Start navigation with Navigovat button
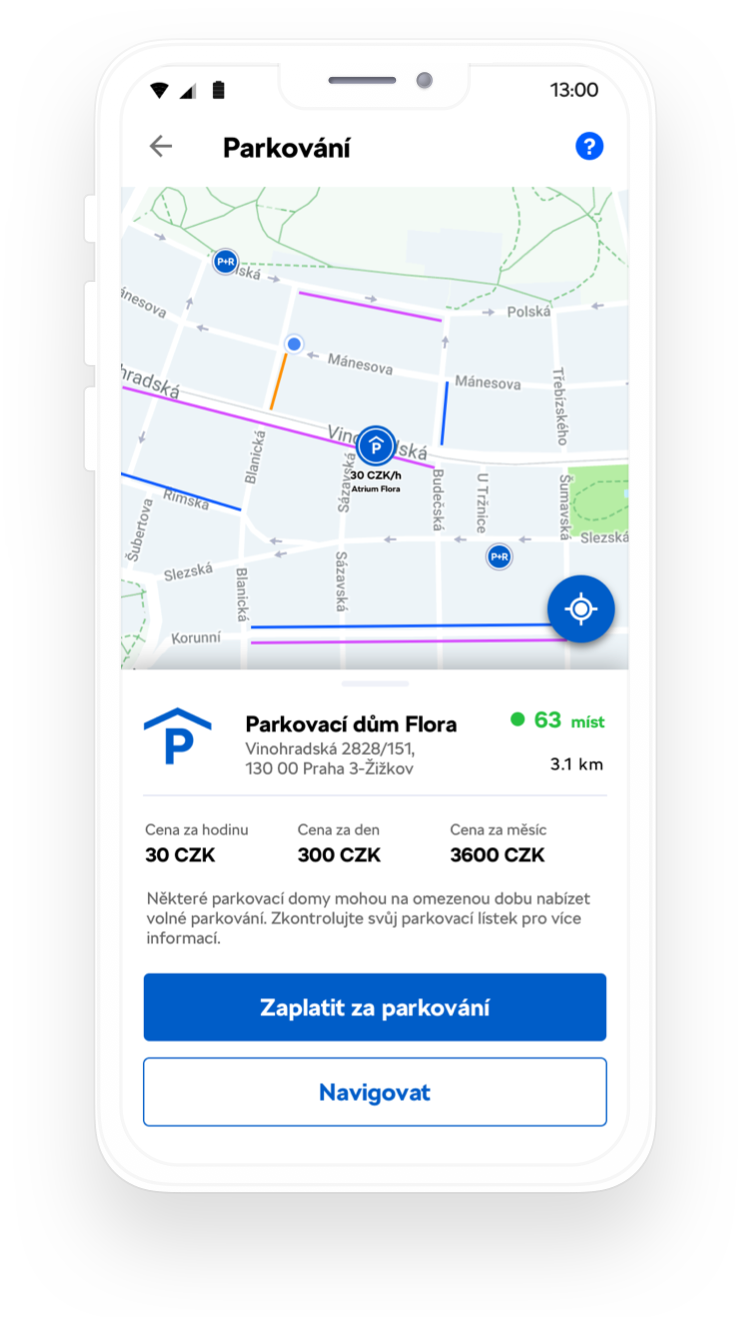 tap(375, 1092)
